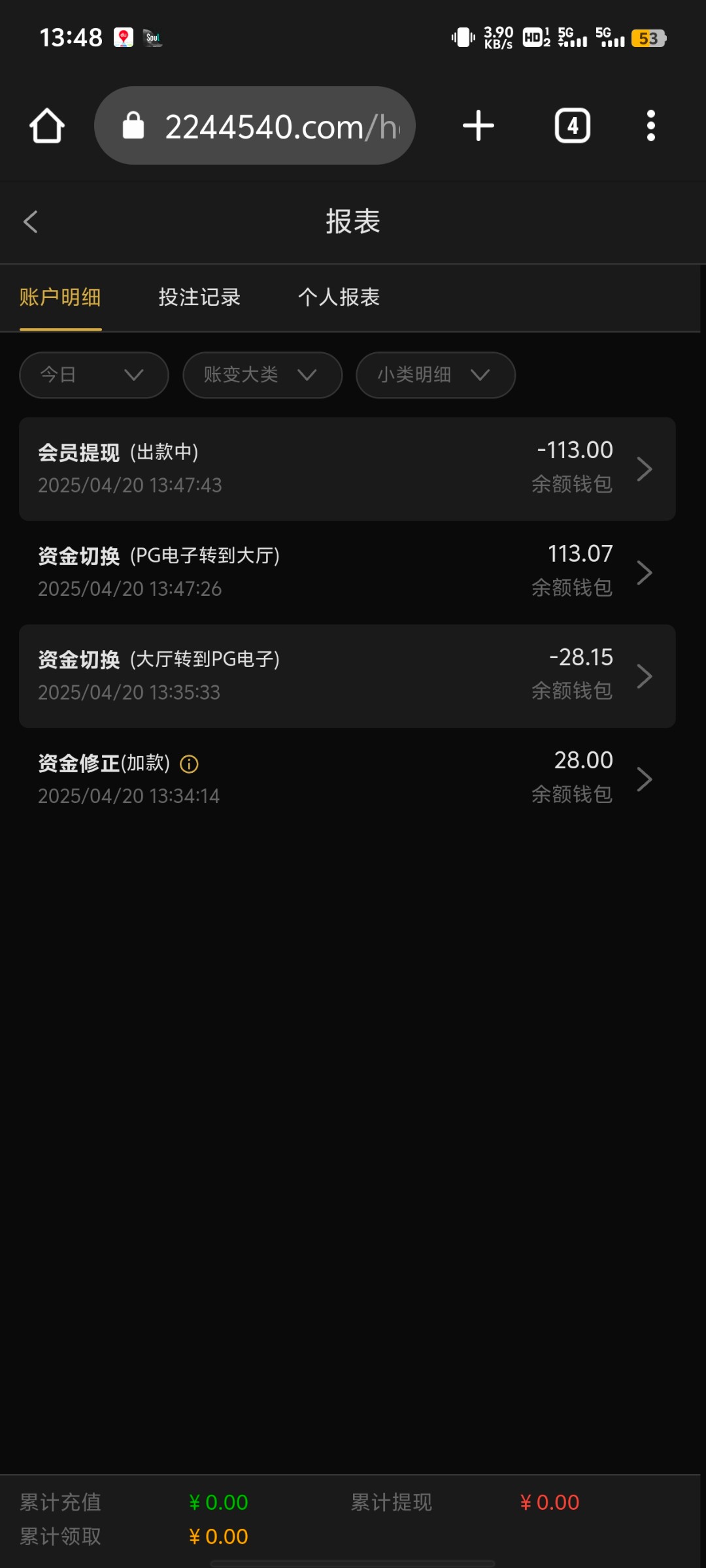The width and height of the screenshot is (706, 1568).
Task: Select the 账户明细 tab
Action: [60, 297]
